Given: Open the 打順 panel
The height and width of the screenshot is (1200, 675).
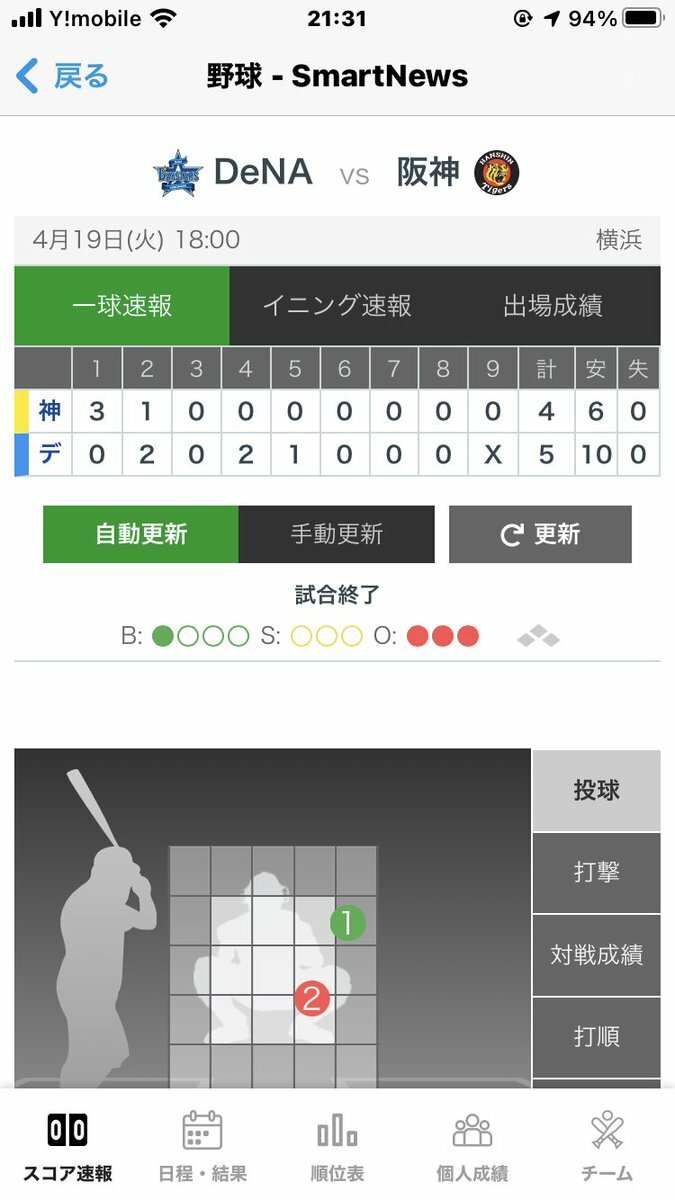Looking at the screenshot, I should tap(596, 1037).
